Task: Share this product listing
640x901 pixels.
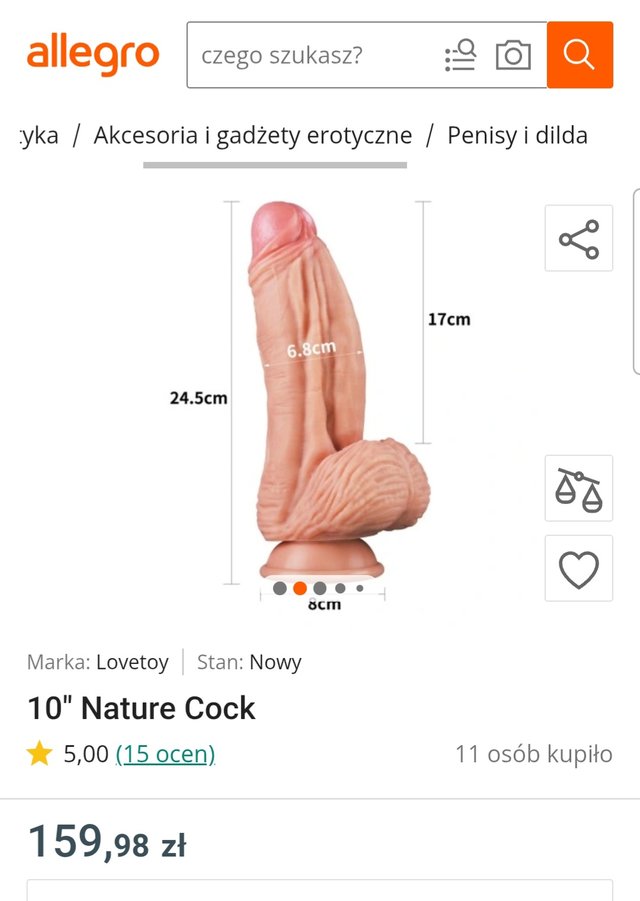Action: point(578,239)
